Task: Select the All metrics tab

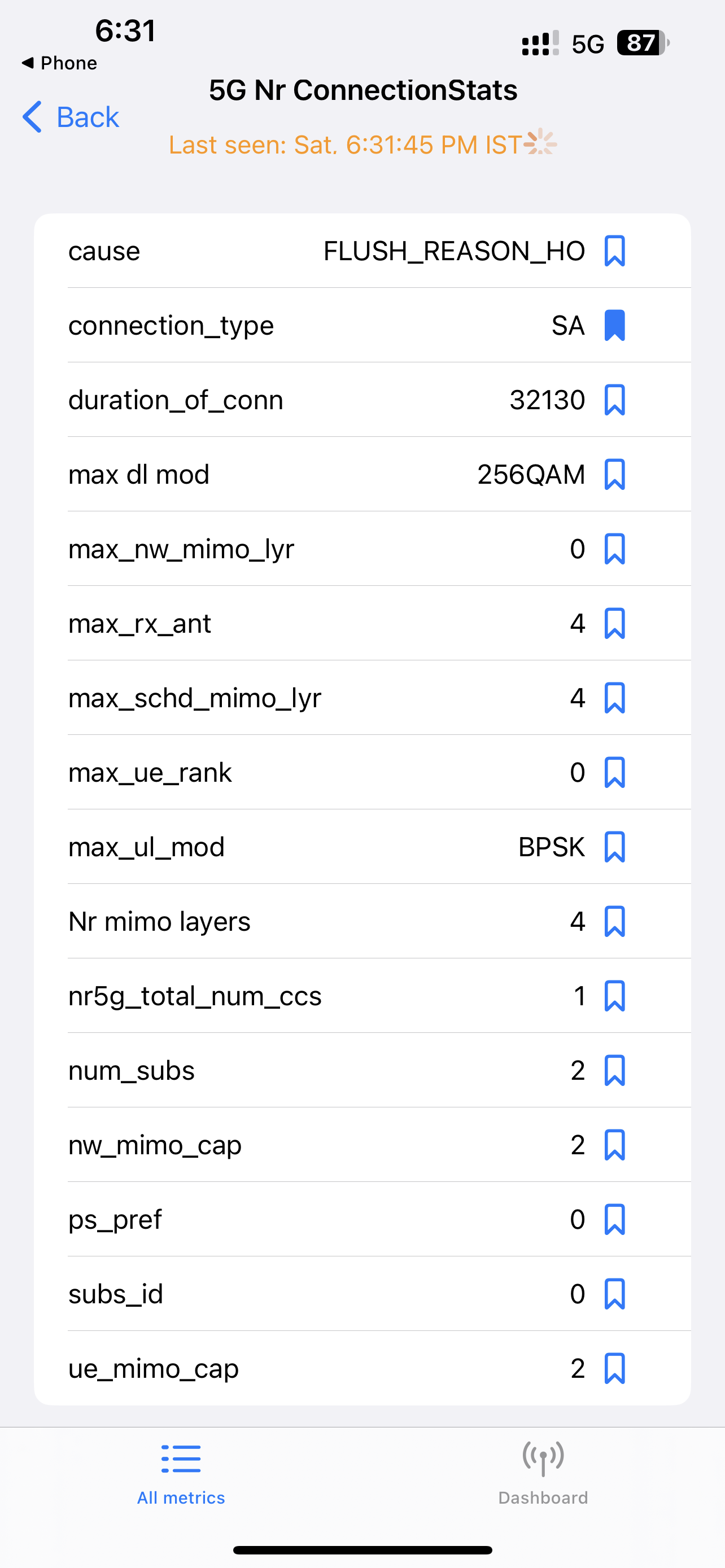Action: coord(181,1473)
